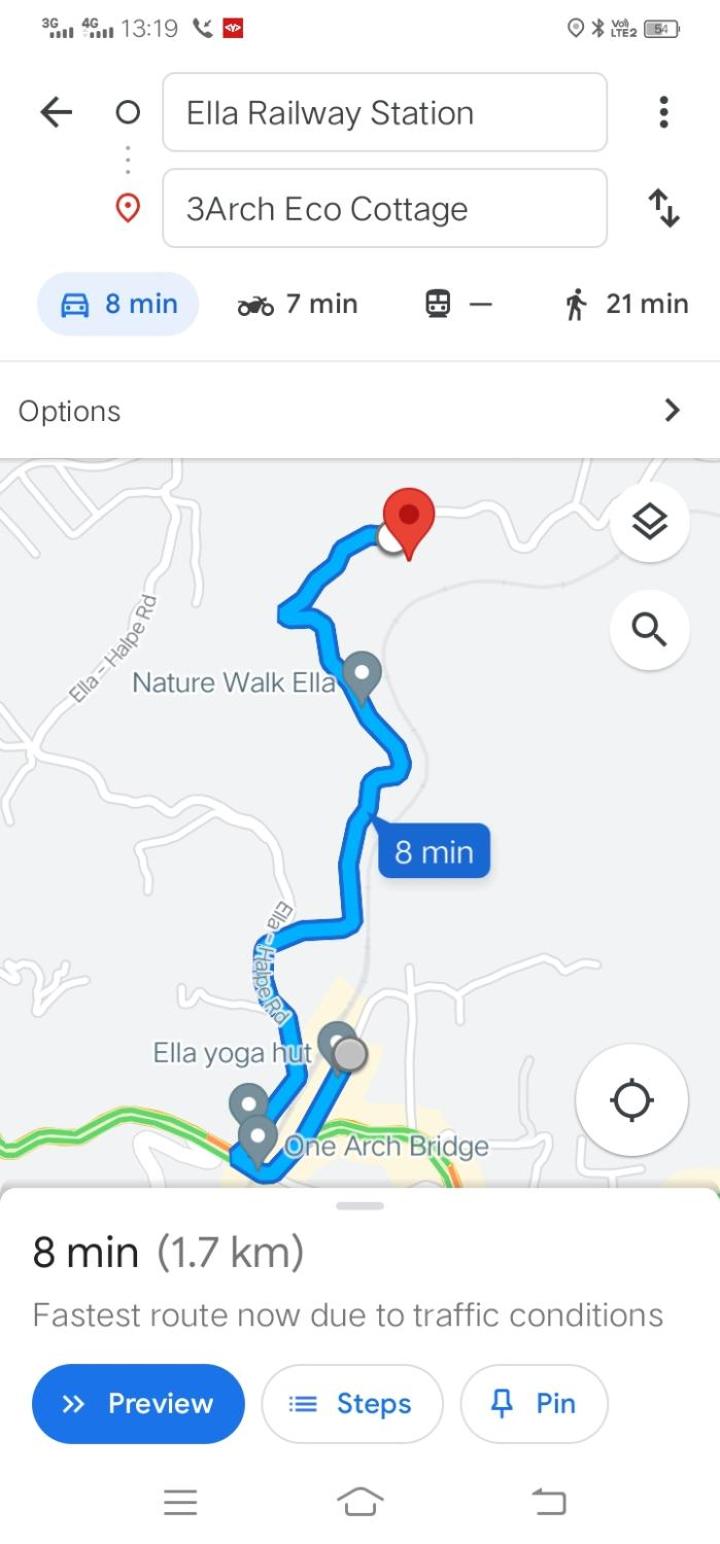The width and height of the screenshot is (720, 1544).
Task: Switch to walking 21 min mode
Action: click(626, 304)
